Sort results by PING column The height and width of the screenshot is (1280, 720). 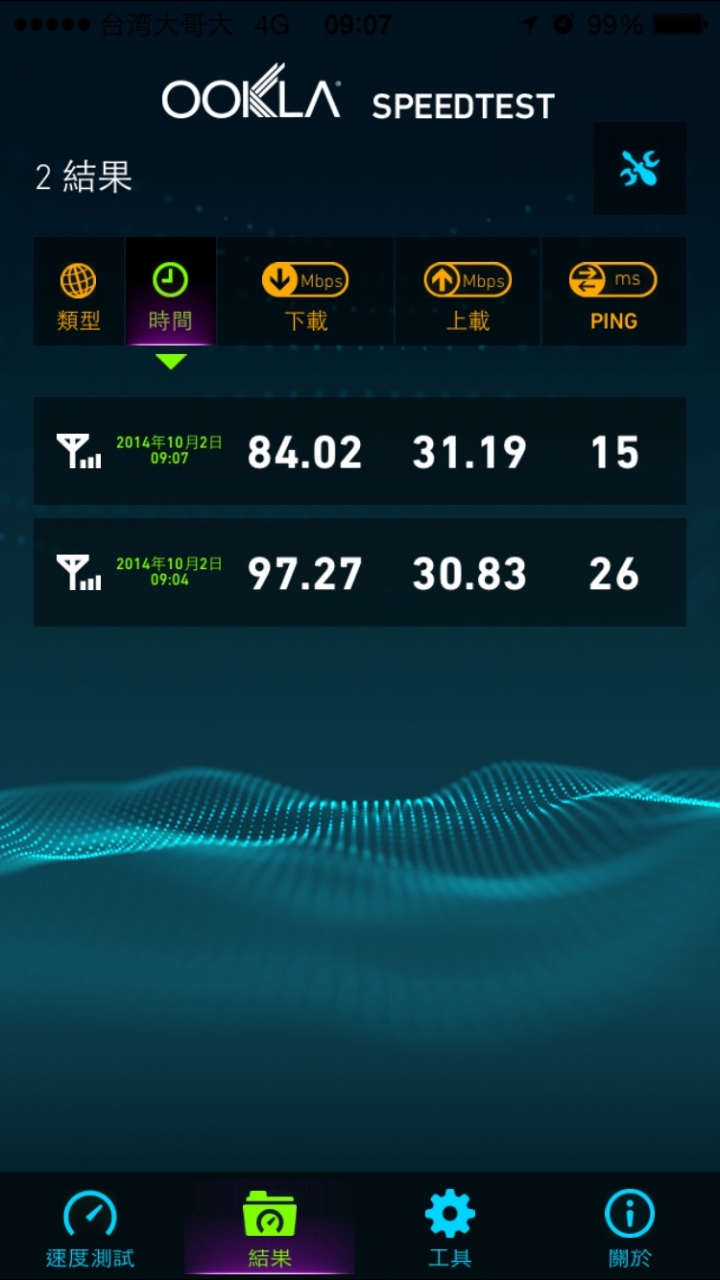coord(613,291)
